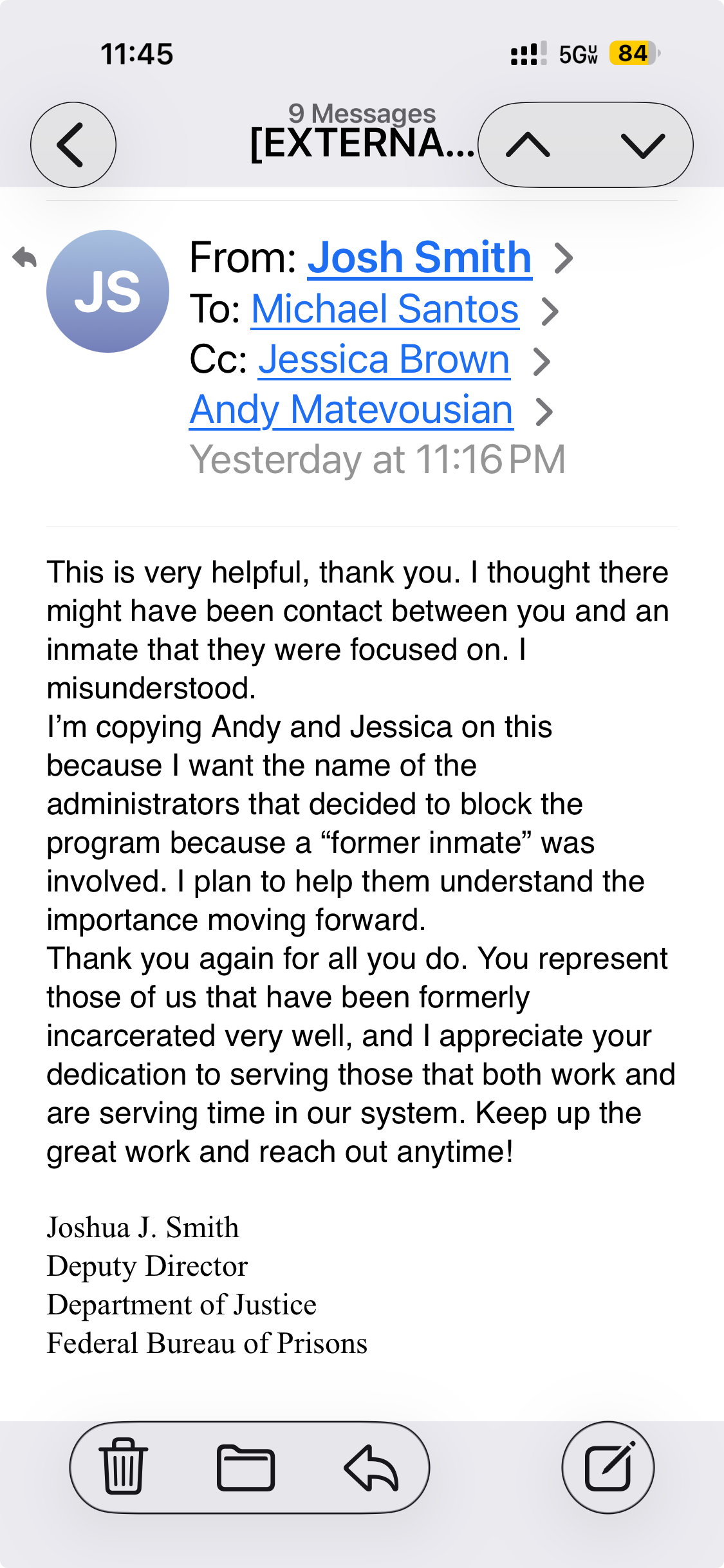Screen dimensions: 724x1568
Task: Jump to the next message with down arrow
Action: 643,145
